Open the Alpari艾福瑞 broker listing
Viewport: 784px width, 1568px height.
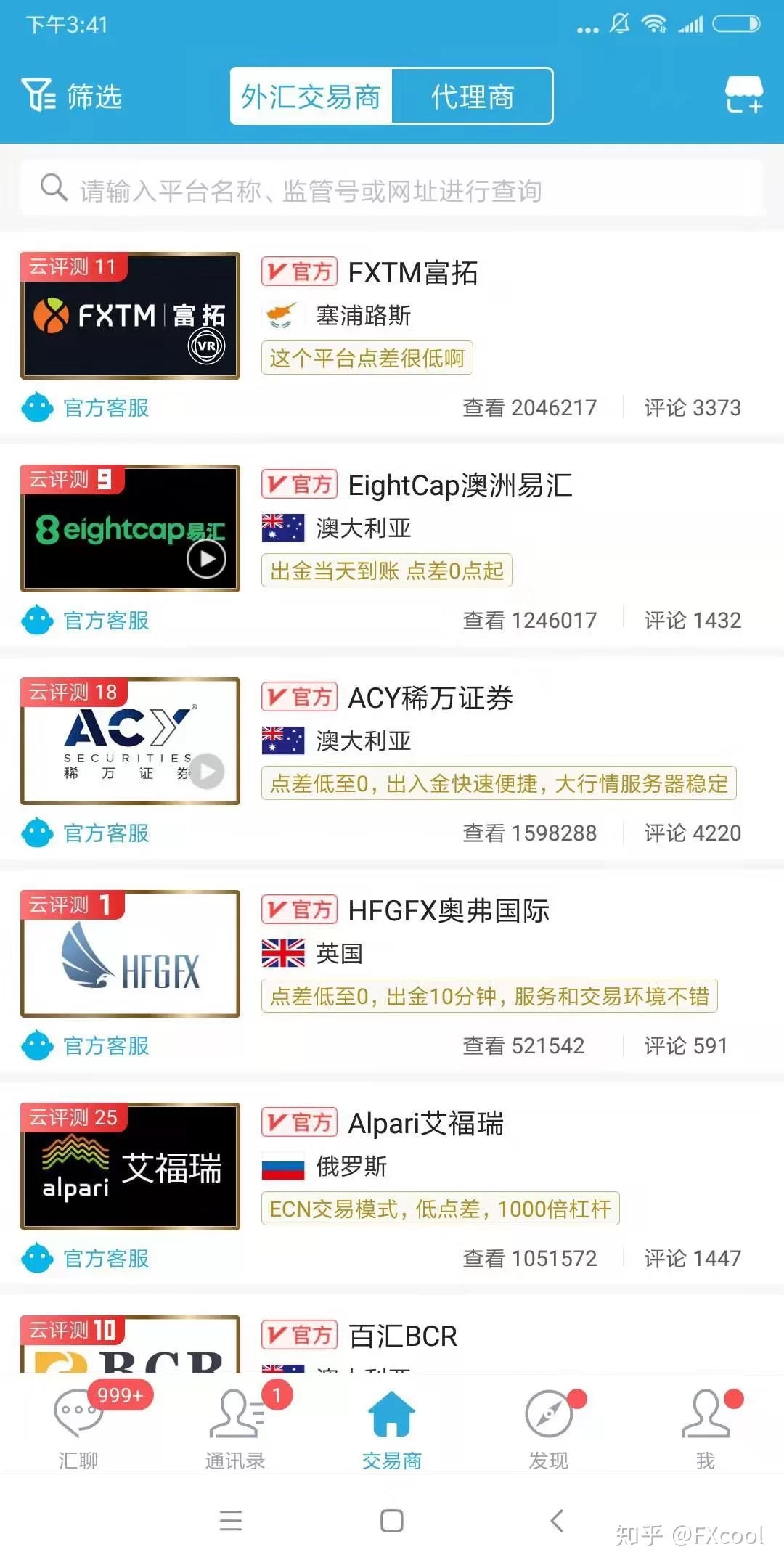pyautogui.click(x=425, y=1124)
